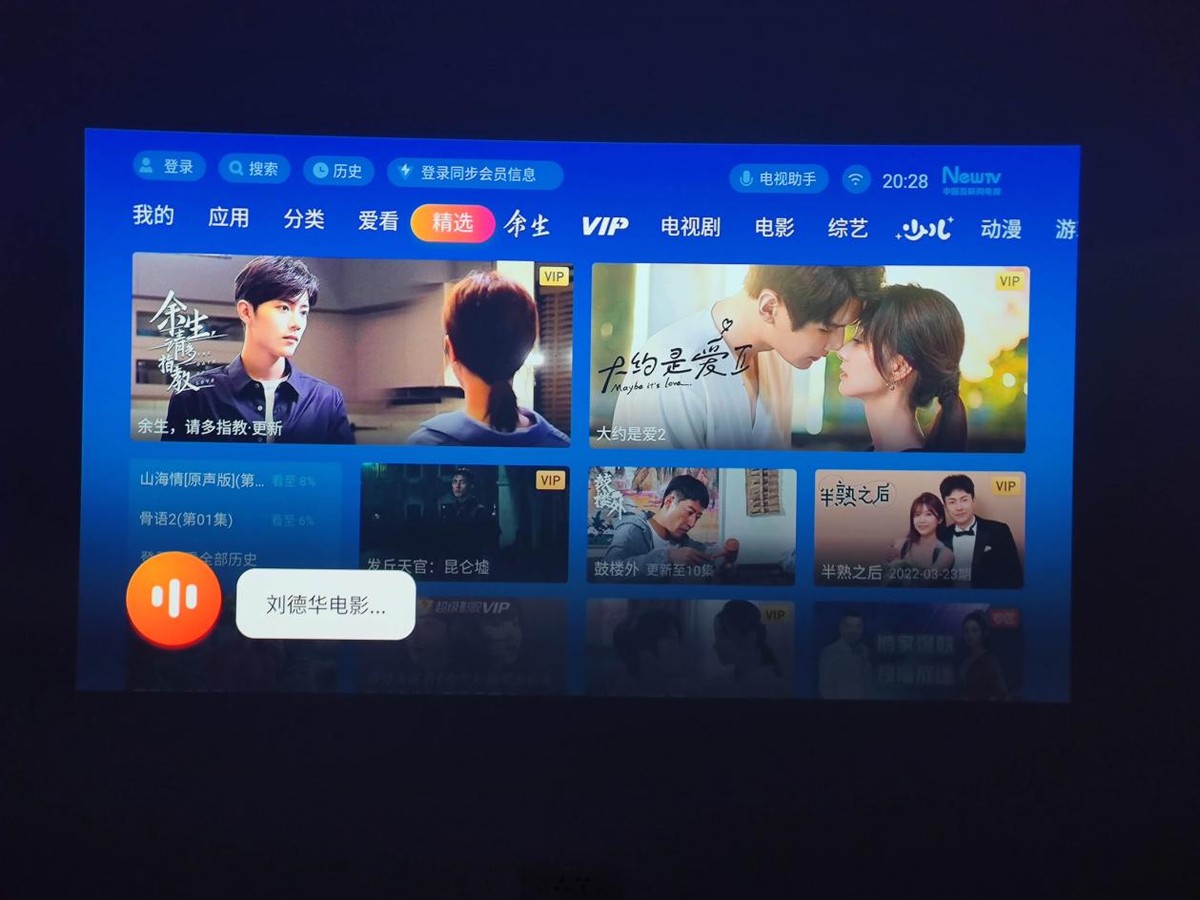The image size is (1200, 900).
Task: Switch to the 我的 tab
Action: (153, 216)
